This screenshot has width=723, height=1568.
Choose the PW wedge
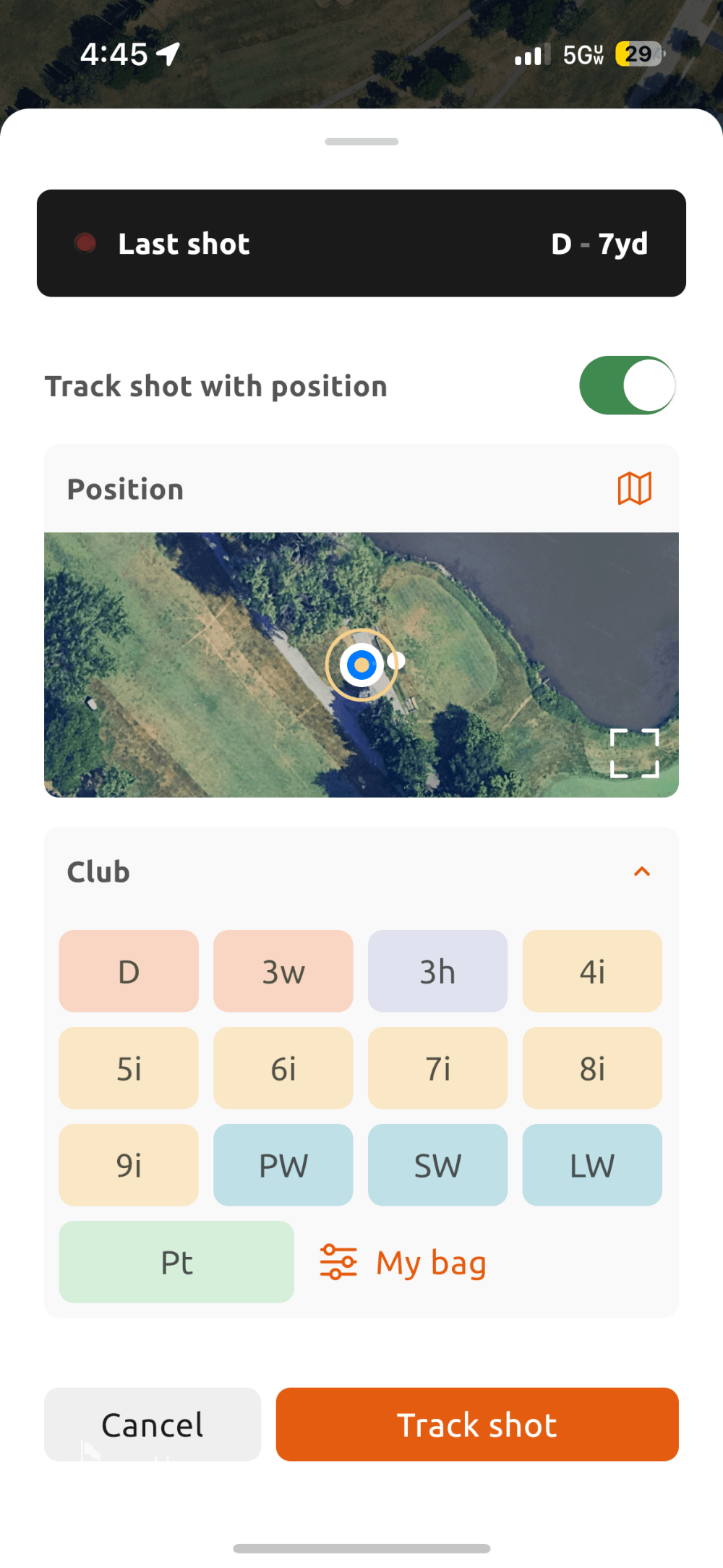point(283,1165)
